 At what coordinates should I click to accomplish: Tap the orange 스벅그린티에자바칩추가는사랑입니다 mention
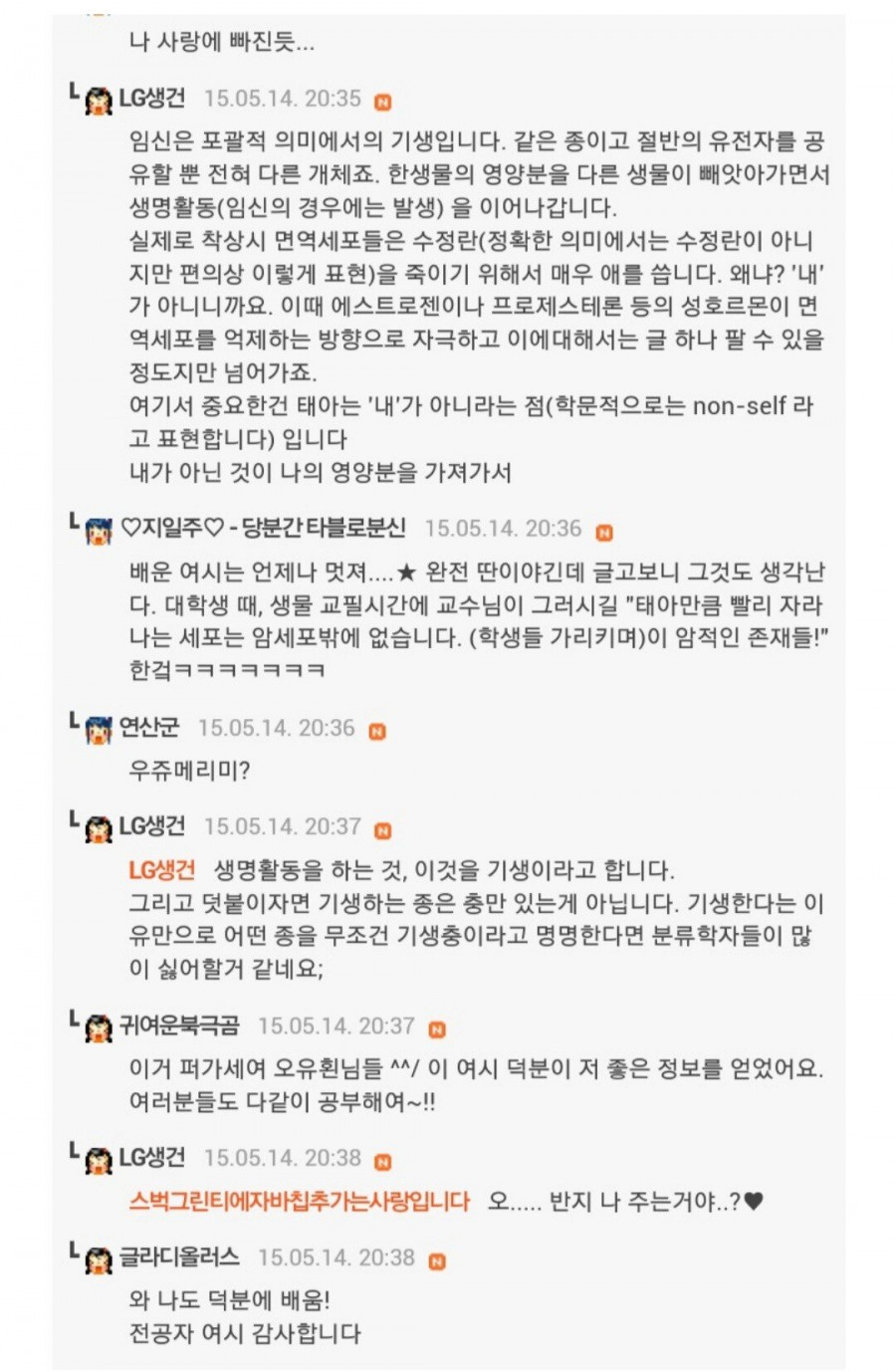(x=299, y=1201)
